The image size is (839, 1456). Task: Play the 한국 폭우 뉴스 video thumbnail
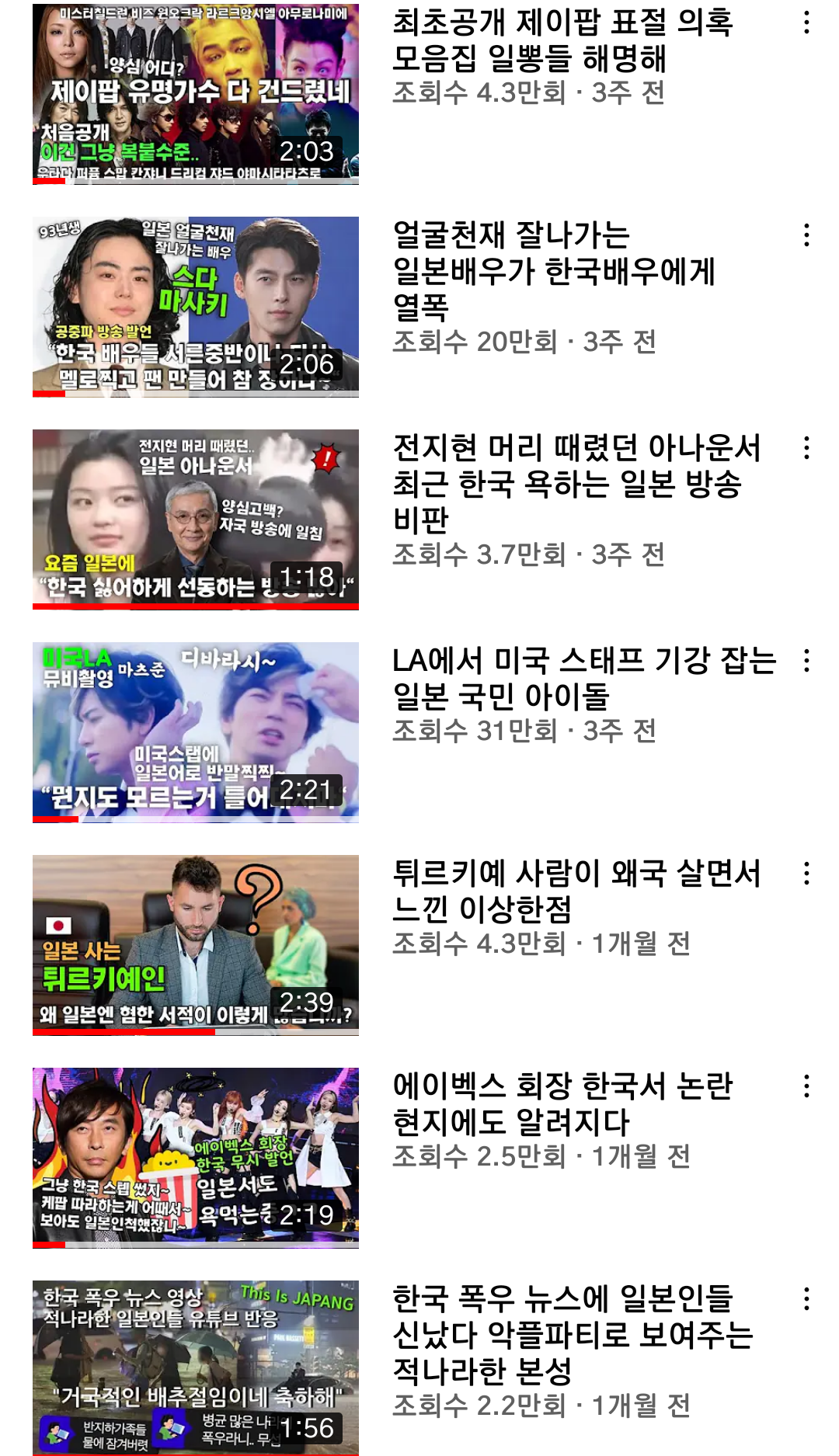tap(196, 1367)
